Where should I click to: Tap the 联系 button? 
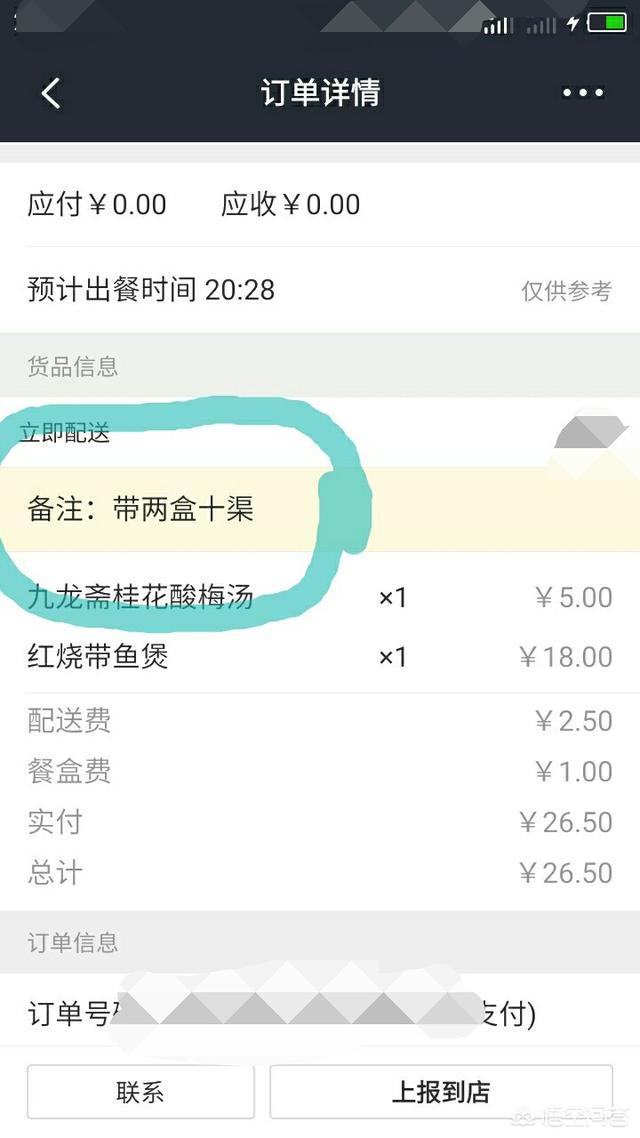(140, 1091)
